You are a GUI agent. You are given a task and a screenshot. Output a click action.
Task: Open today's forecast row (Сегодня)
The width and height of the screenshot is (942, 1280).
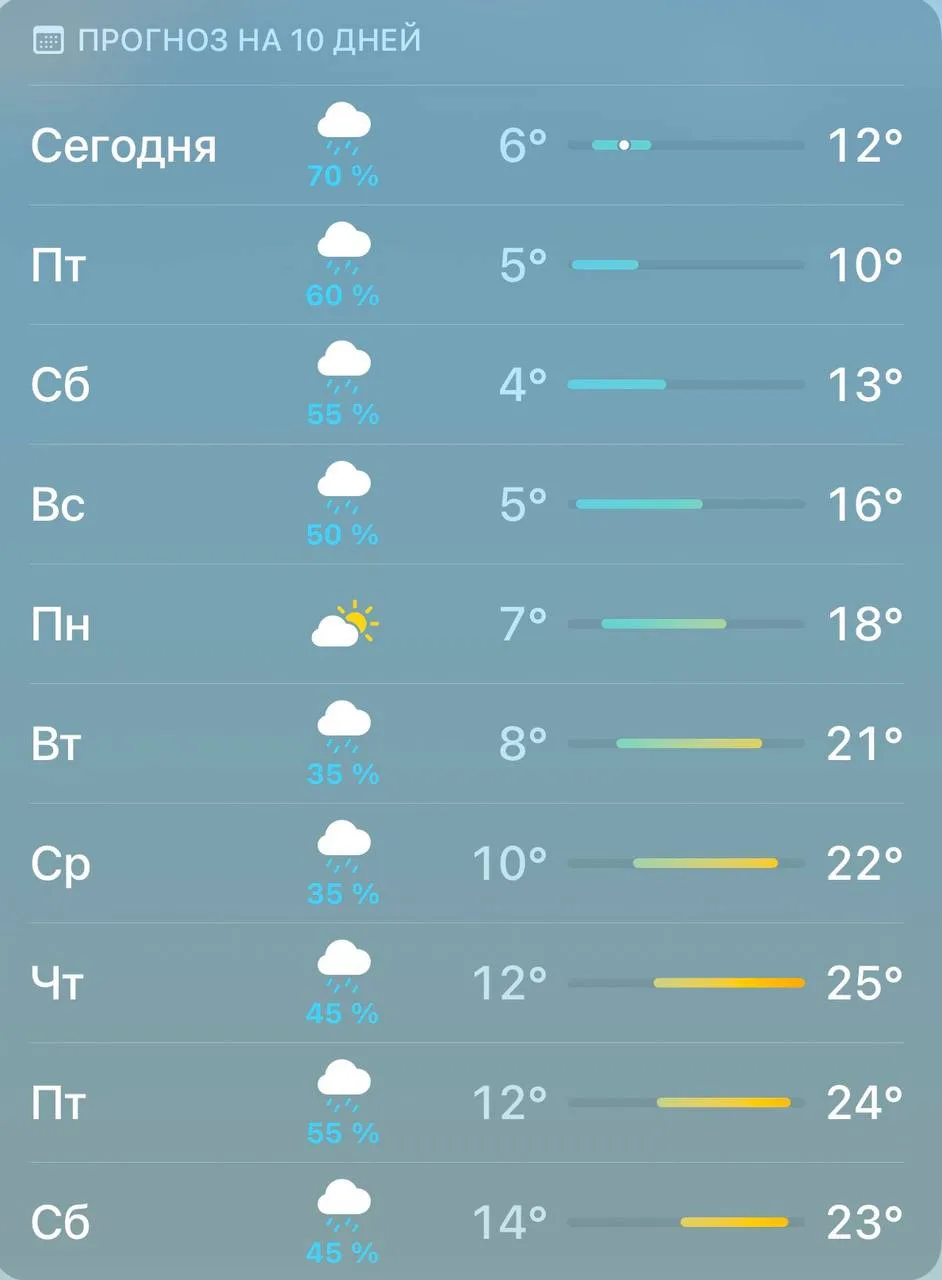[467, 146]
